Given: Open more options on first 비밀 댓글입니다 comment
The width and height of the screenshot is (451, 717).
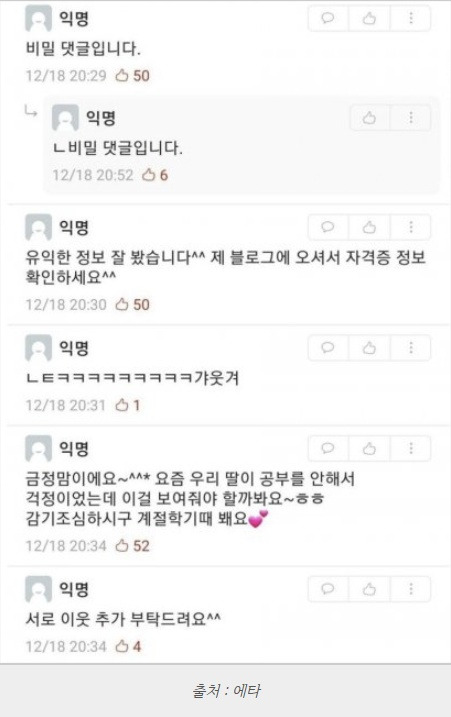Looking at the screenshot, I should click(x=411, y=18).
